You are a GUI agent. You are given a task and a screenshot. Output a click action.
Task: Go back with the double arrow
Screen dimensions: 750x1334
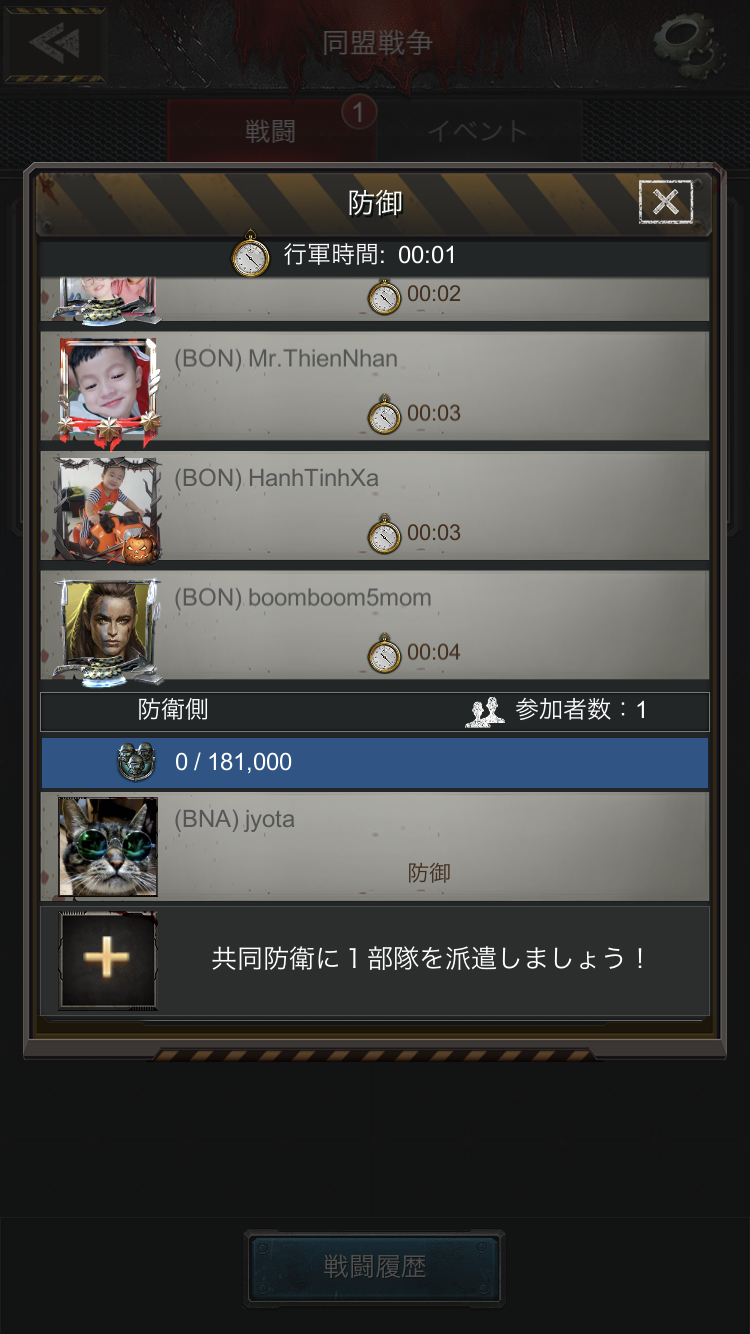(54, 43)
